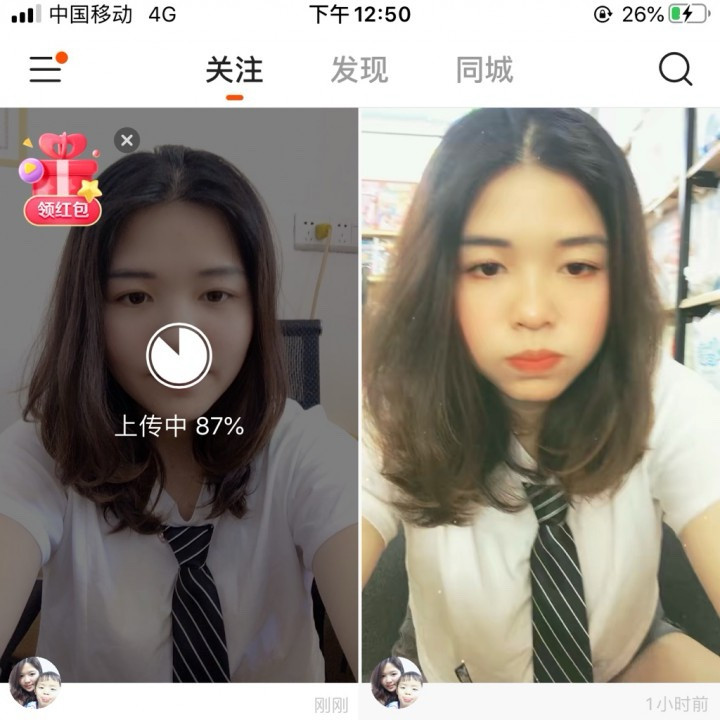Switch to the 发现 tab
The image size is (720, 720).
point(359,70)
